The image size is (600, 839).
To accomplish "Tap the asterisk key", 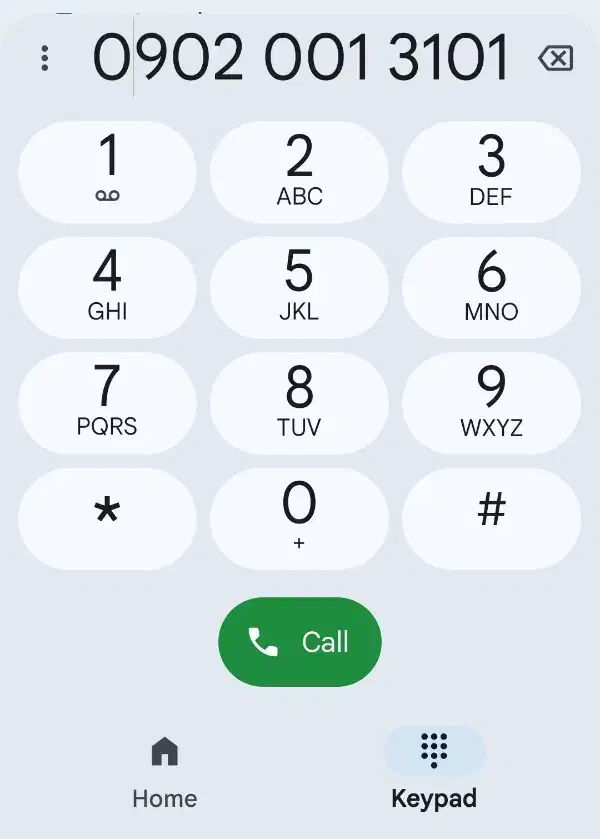I will click(x=108, y=518).
